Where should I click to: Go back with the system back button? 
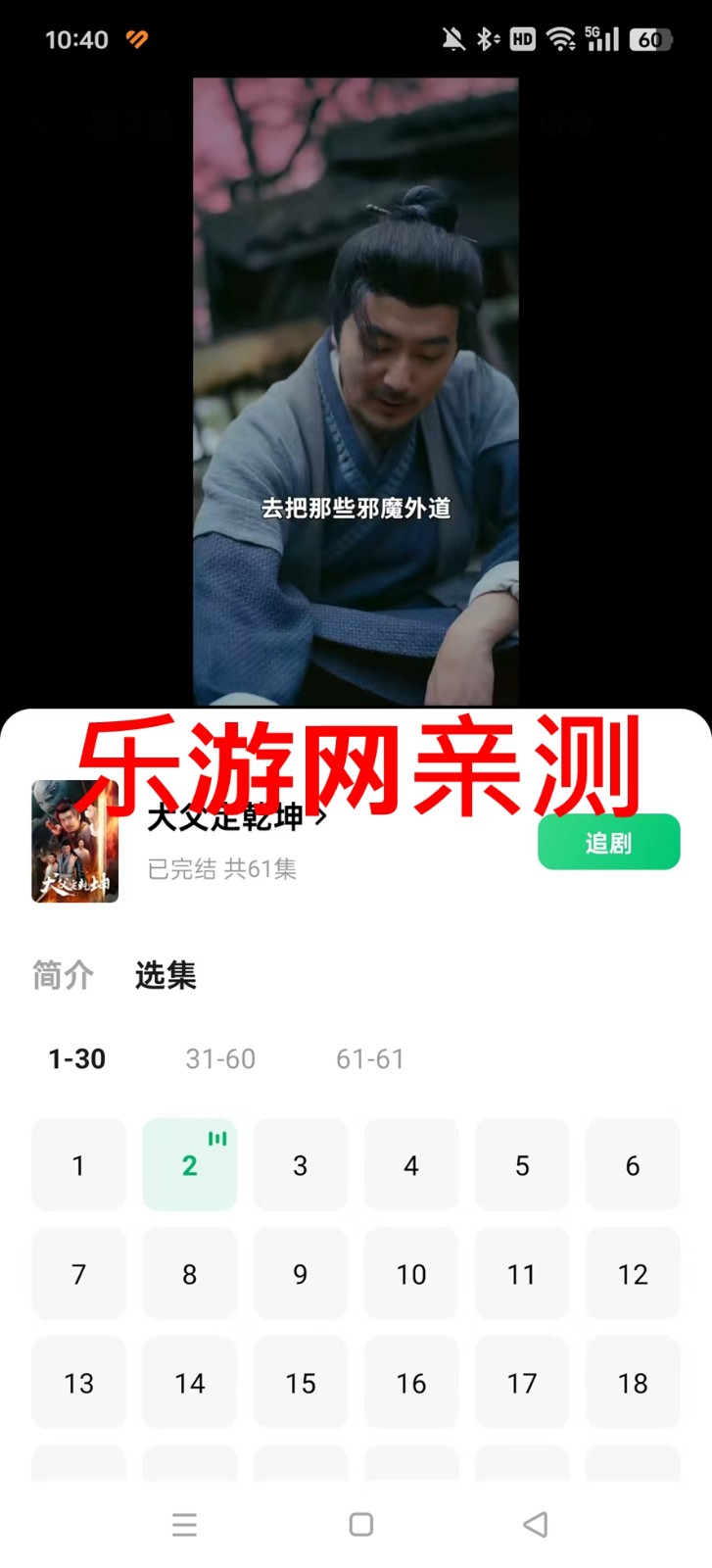coord(535,1524)
